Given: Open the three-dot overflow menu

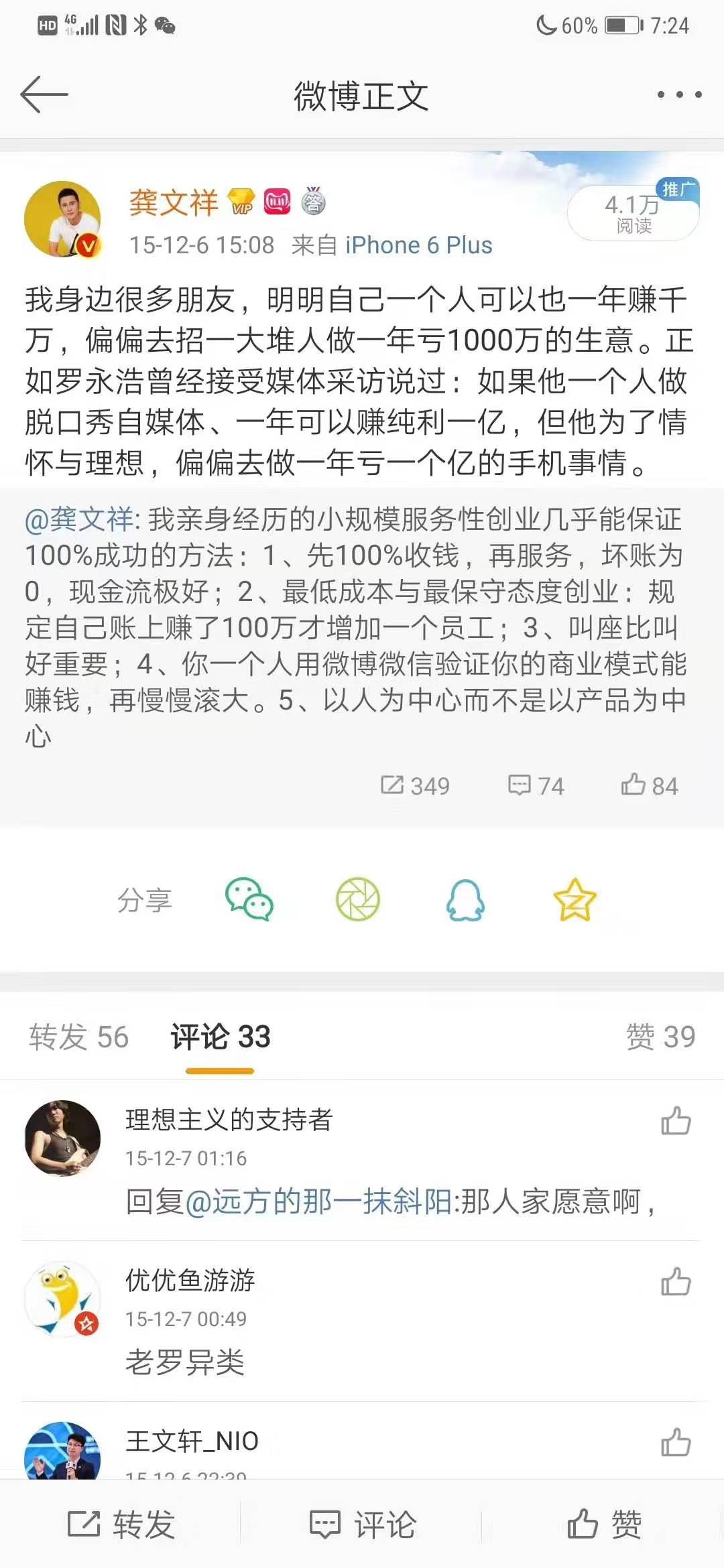Looking at the screenshot, I should (x=679, y=94).
